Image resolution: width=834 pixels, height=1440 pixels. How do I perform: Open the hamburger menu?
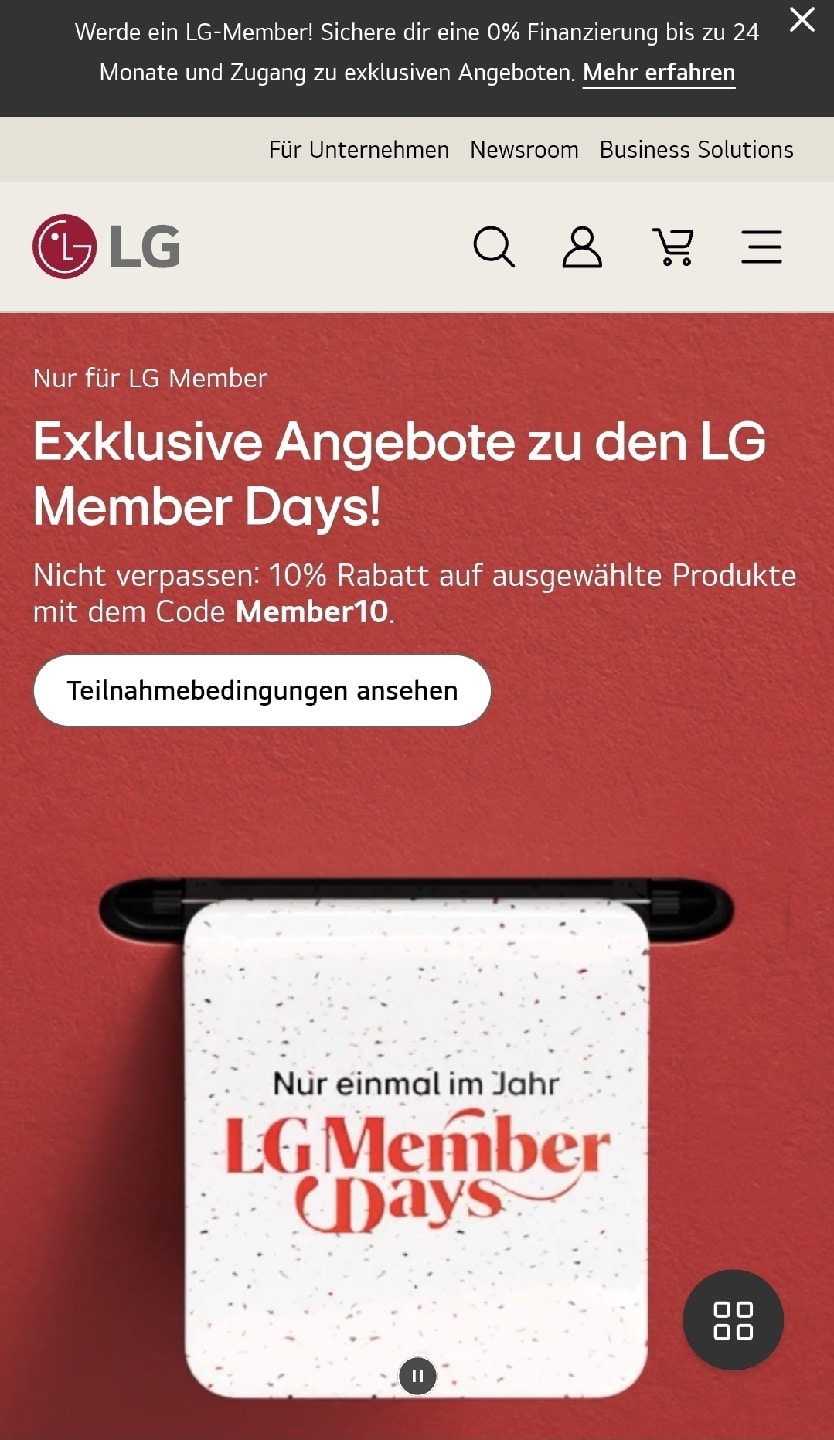click(761, 246)
